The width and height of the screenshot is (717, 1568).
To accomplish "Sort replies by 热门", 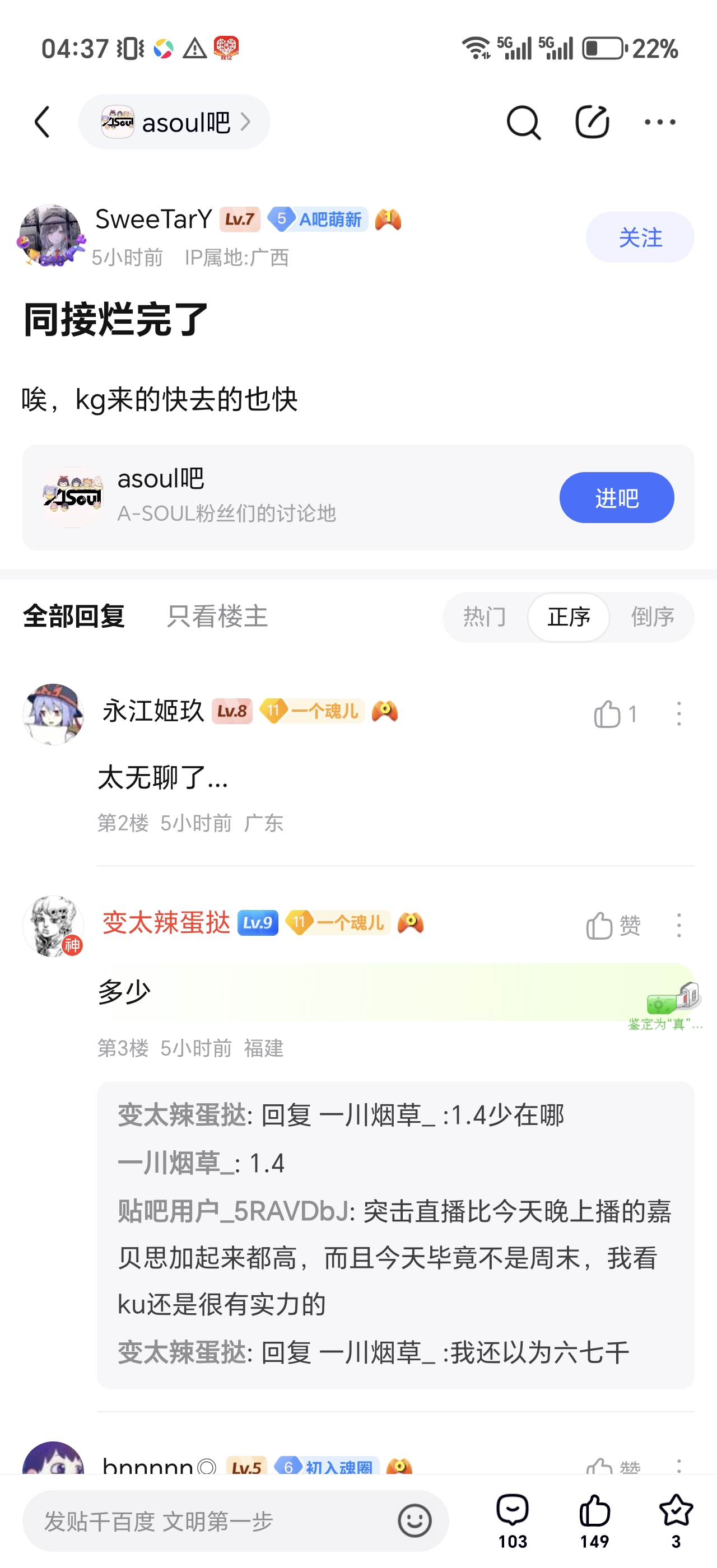I will 485,617.
